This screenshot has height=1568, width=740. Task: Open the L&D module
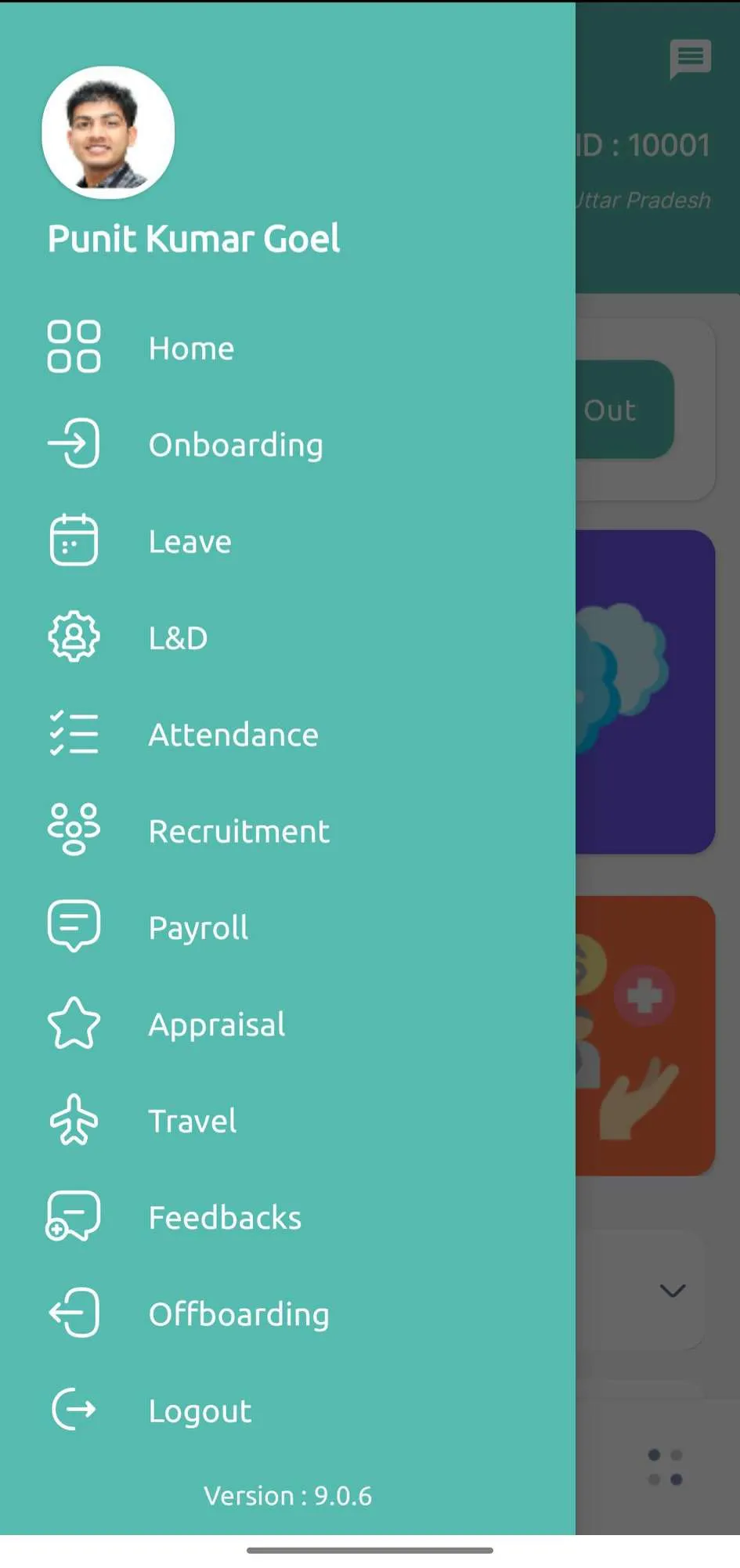pos(178,638)
